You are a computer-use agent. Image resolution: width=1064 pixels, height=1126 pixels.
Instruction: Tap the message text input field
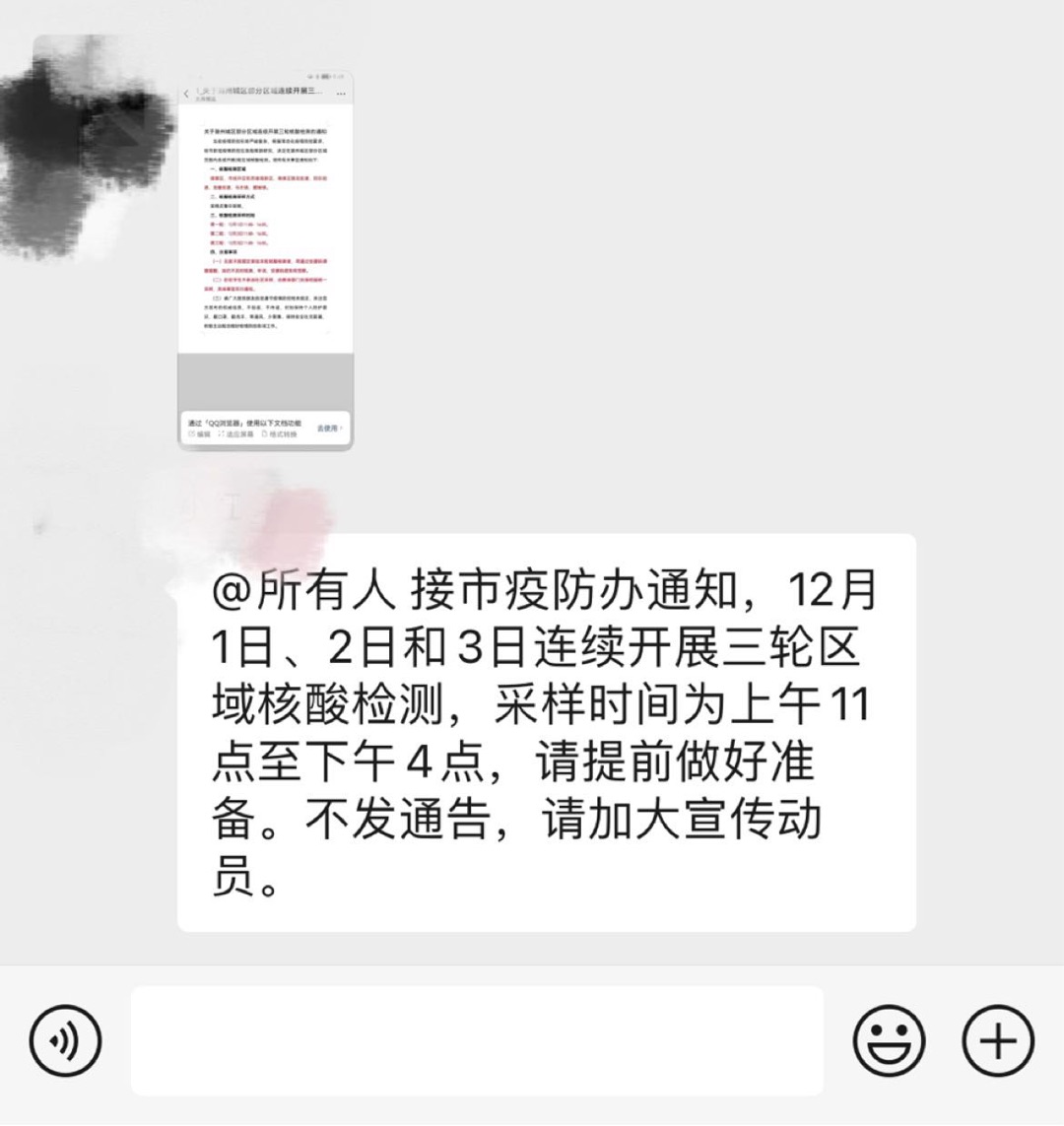(x=477, y=1040)
